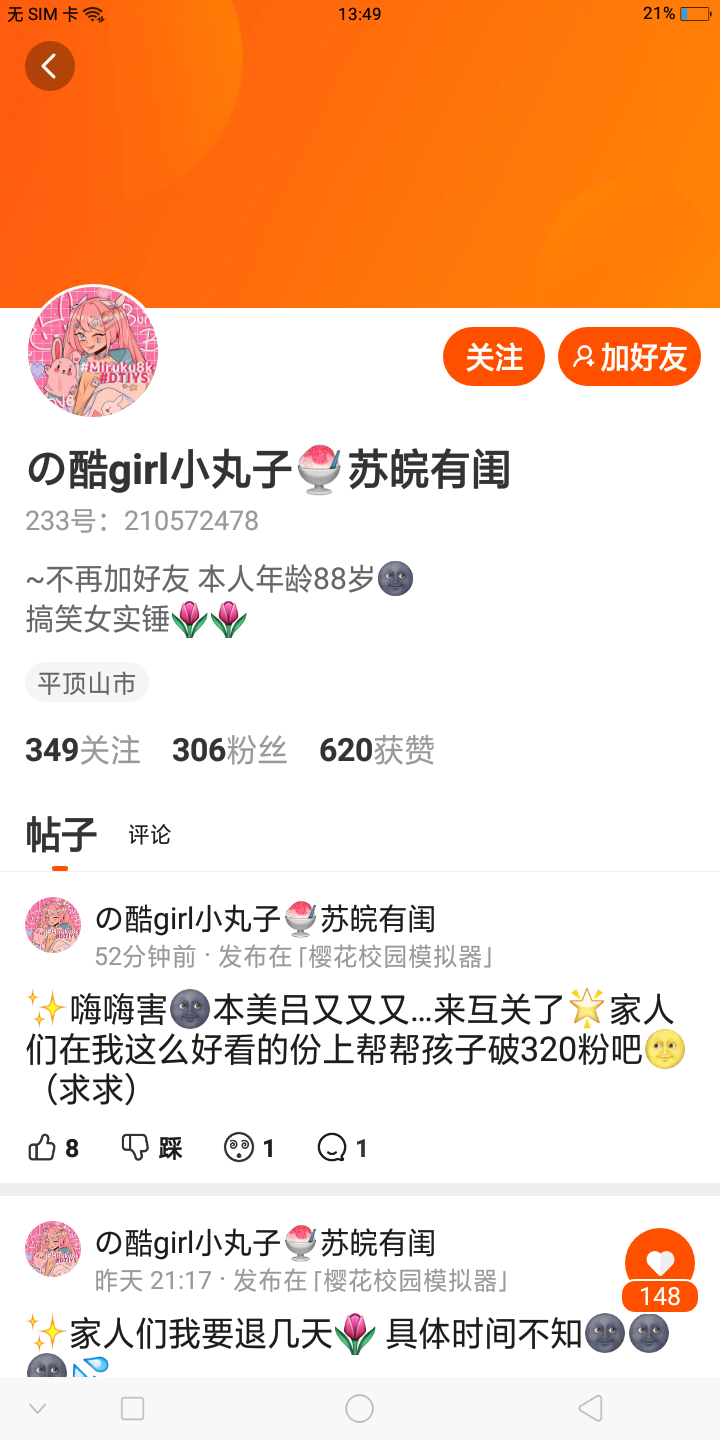
Task: Dislike the 52分钟前 post with 踩
Action: coord(152,1148)
